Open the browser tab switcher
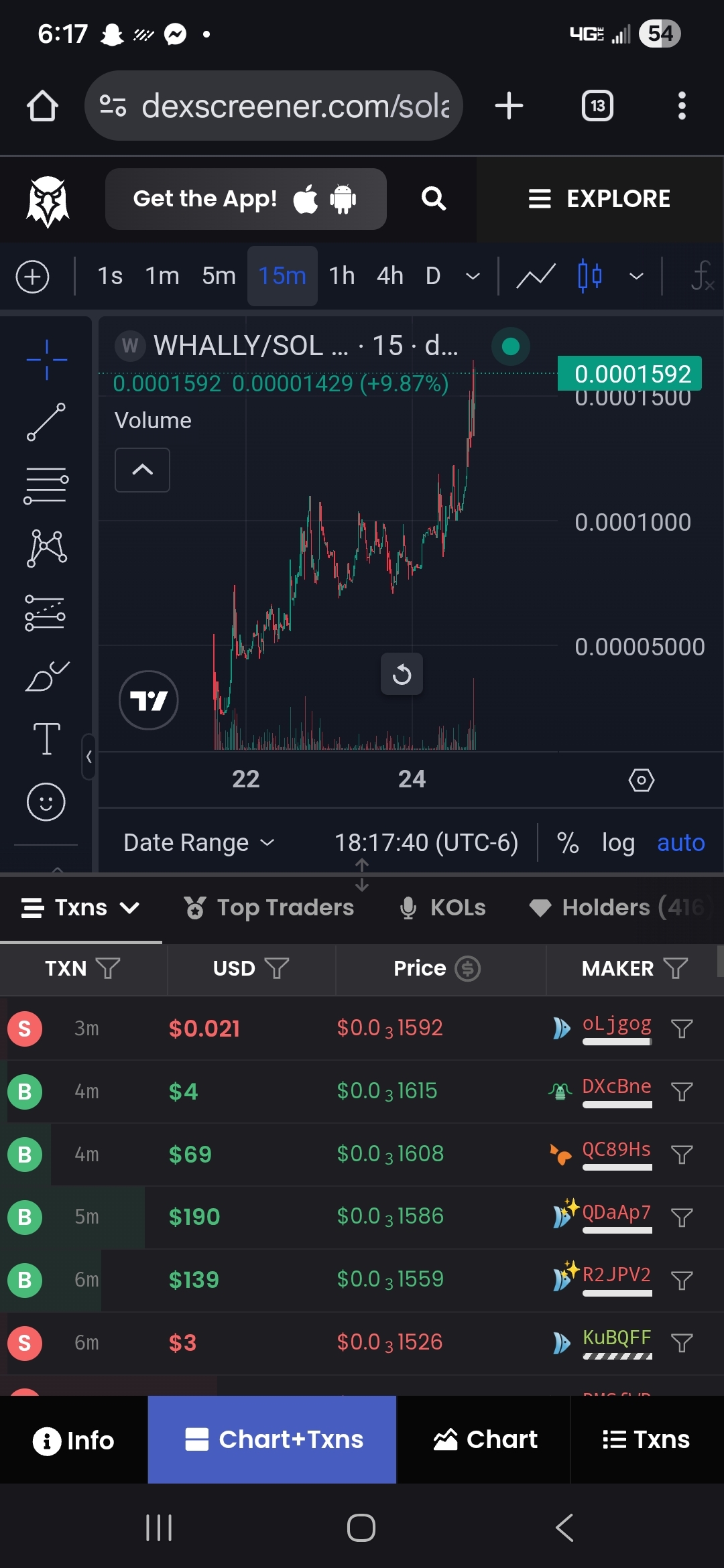 coord(597,106)
